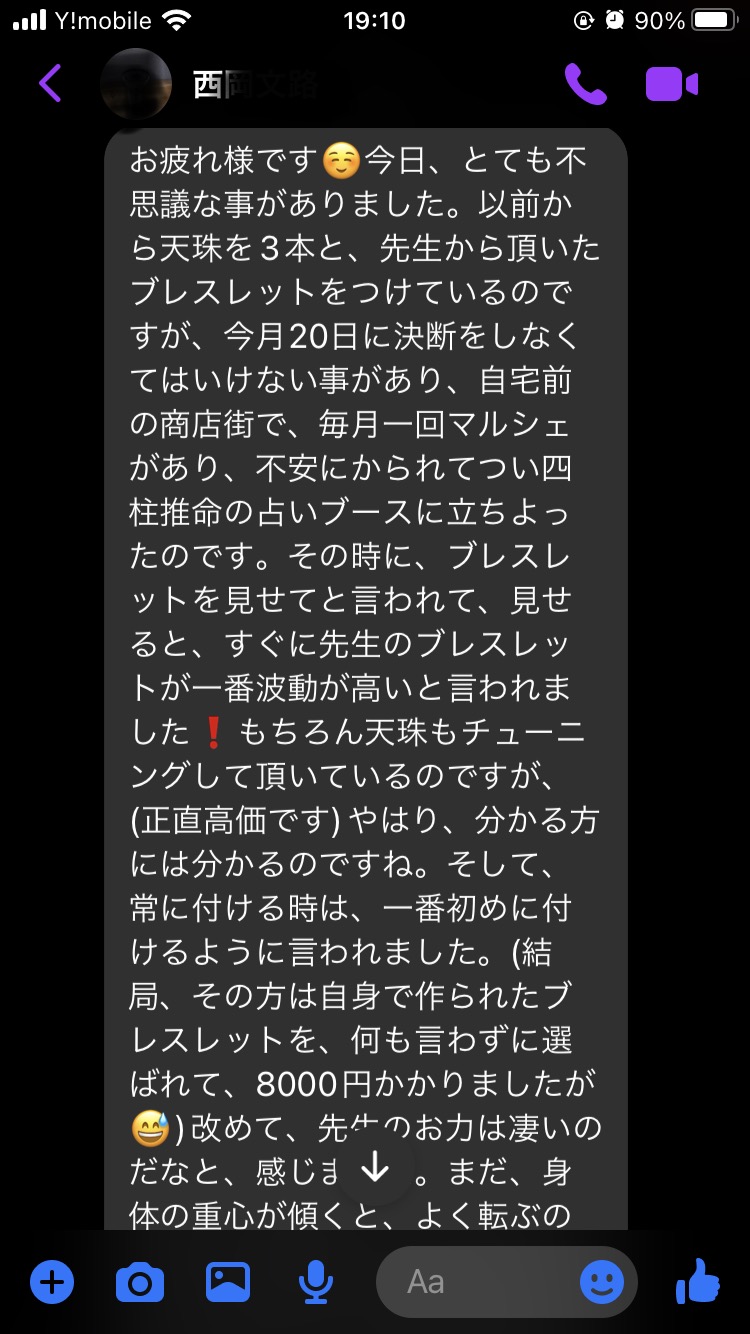Viewport: 750px width, 1334px height.
Task: Open the camera to take a photo
Action: click(140, 1281)
